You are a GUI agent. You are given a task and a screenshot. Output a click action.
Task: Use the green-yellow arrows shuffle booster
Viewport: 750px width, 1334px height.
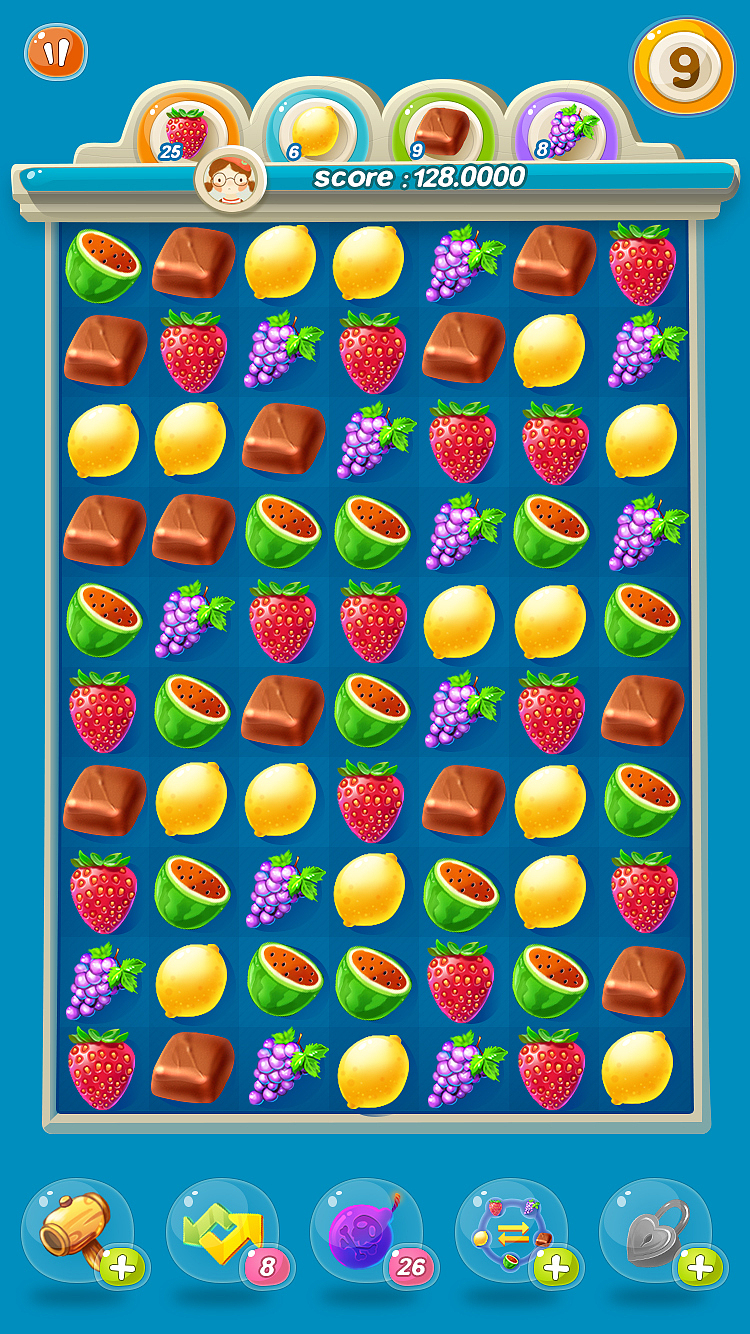221,1230
